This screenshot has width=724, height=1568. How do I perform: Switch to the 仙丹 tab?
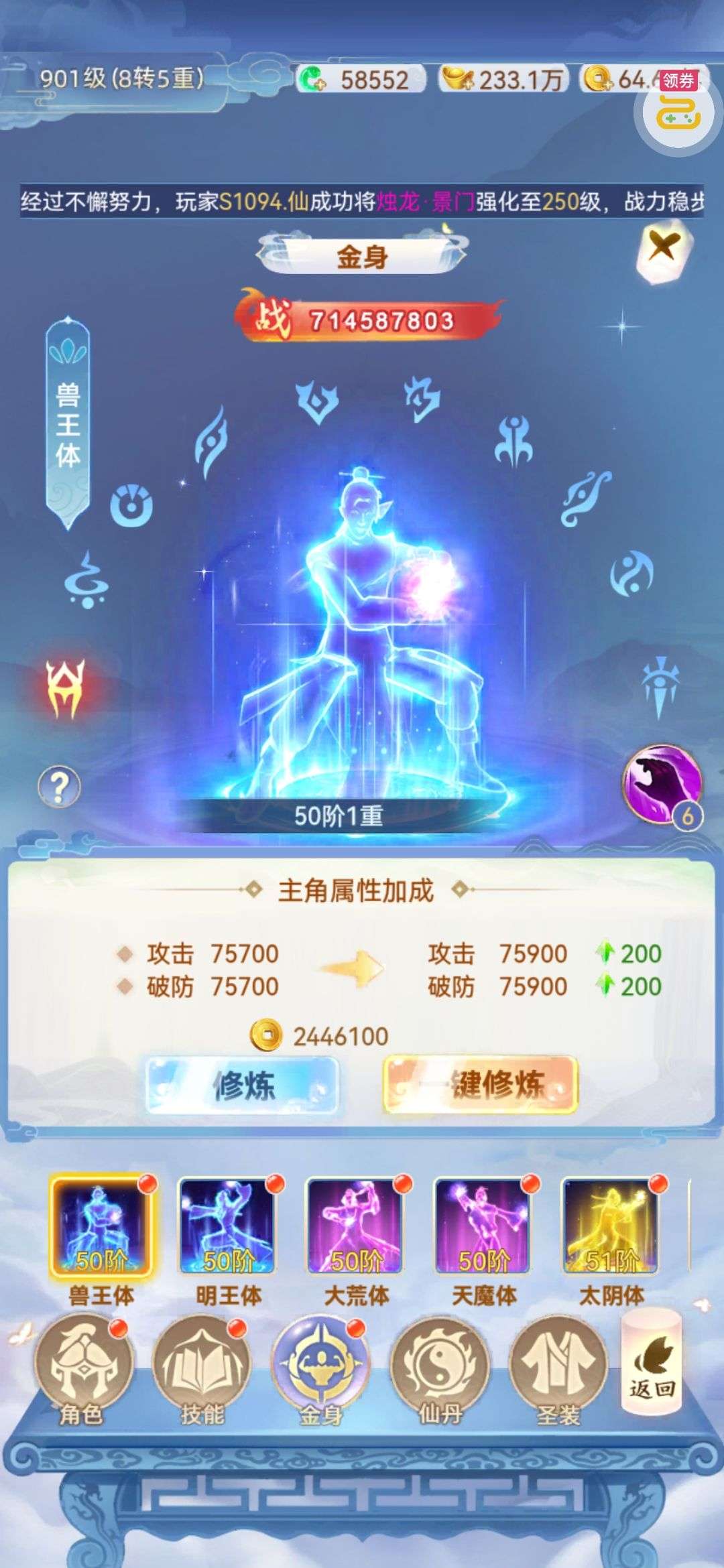point(439,1367)
